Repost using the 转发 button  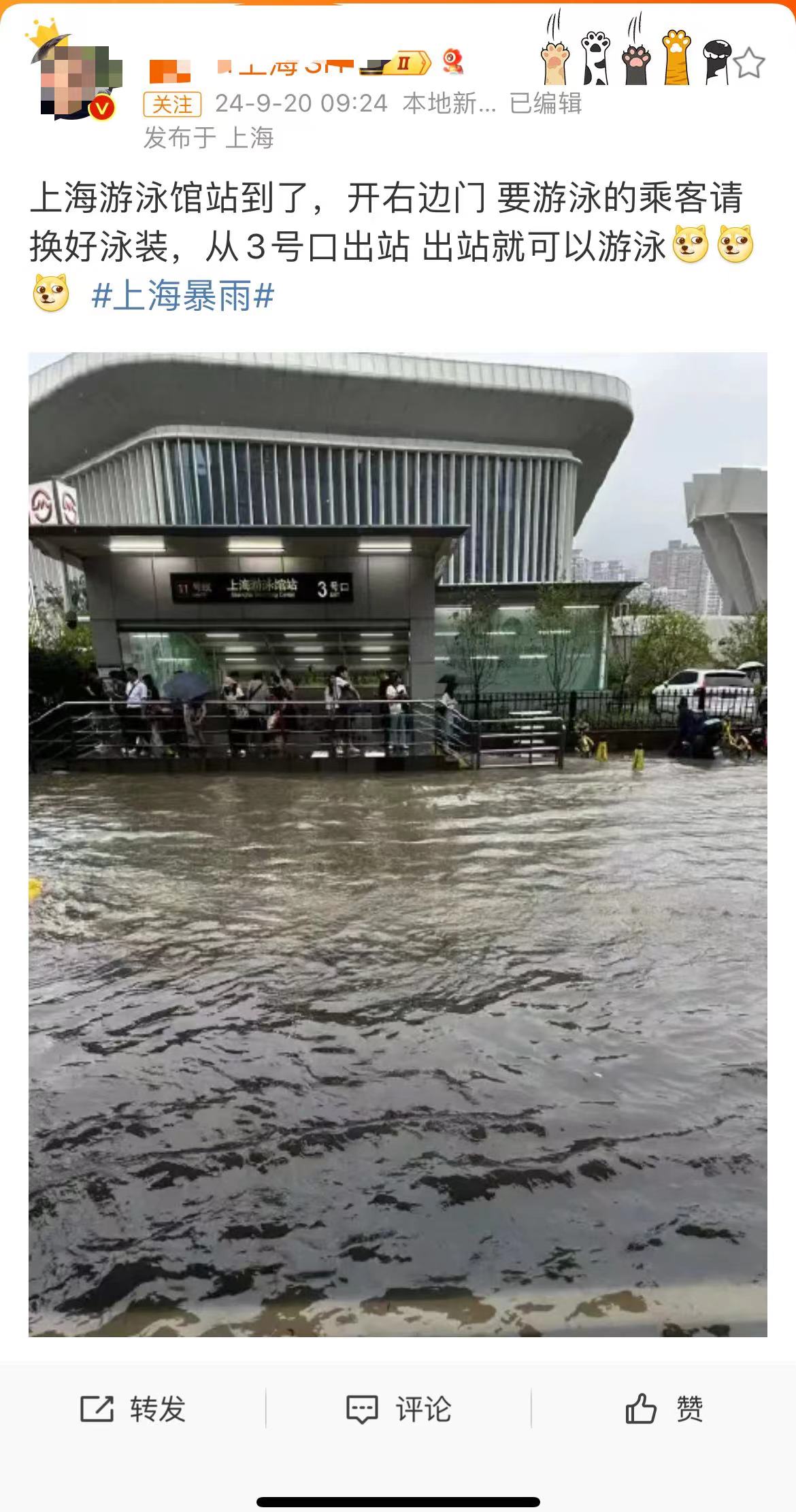(133, 1409)
